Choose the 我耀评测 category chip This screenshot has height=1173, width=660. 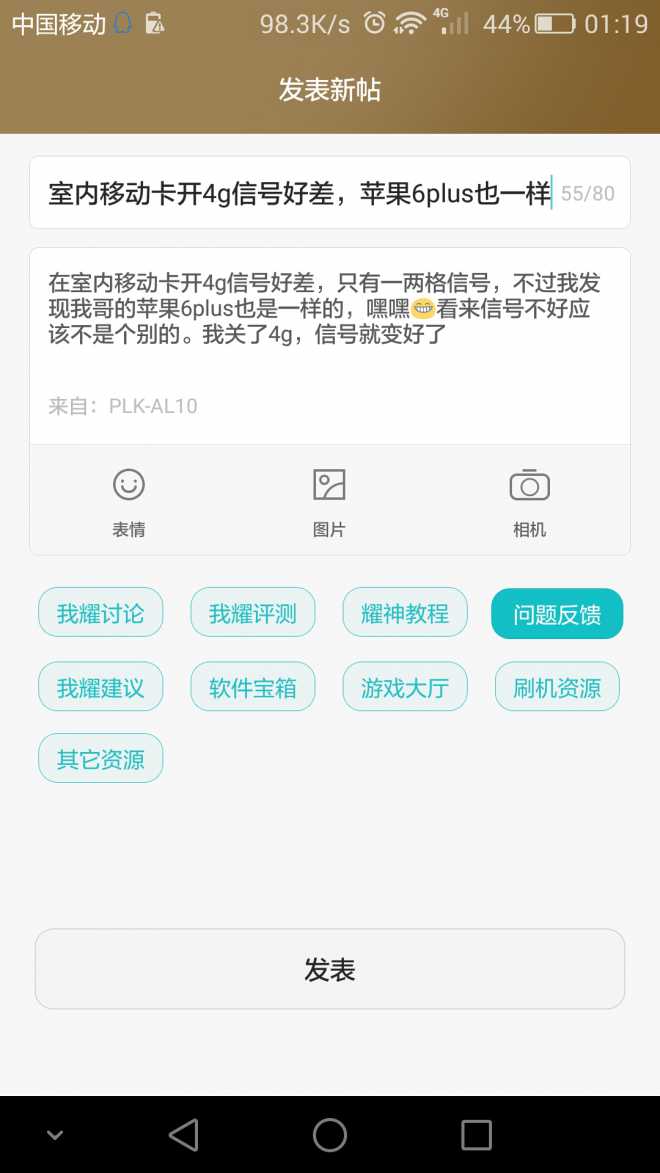click(x=253, y=613)
